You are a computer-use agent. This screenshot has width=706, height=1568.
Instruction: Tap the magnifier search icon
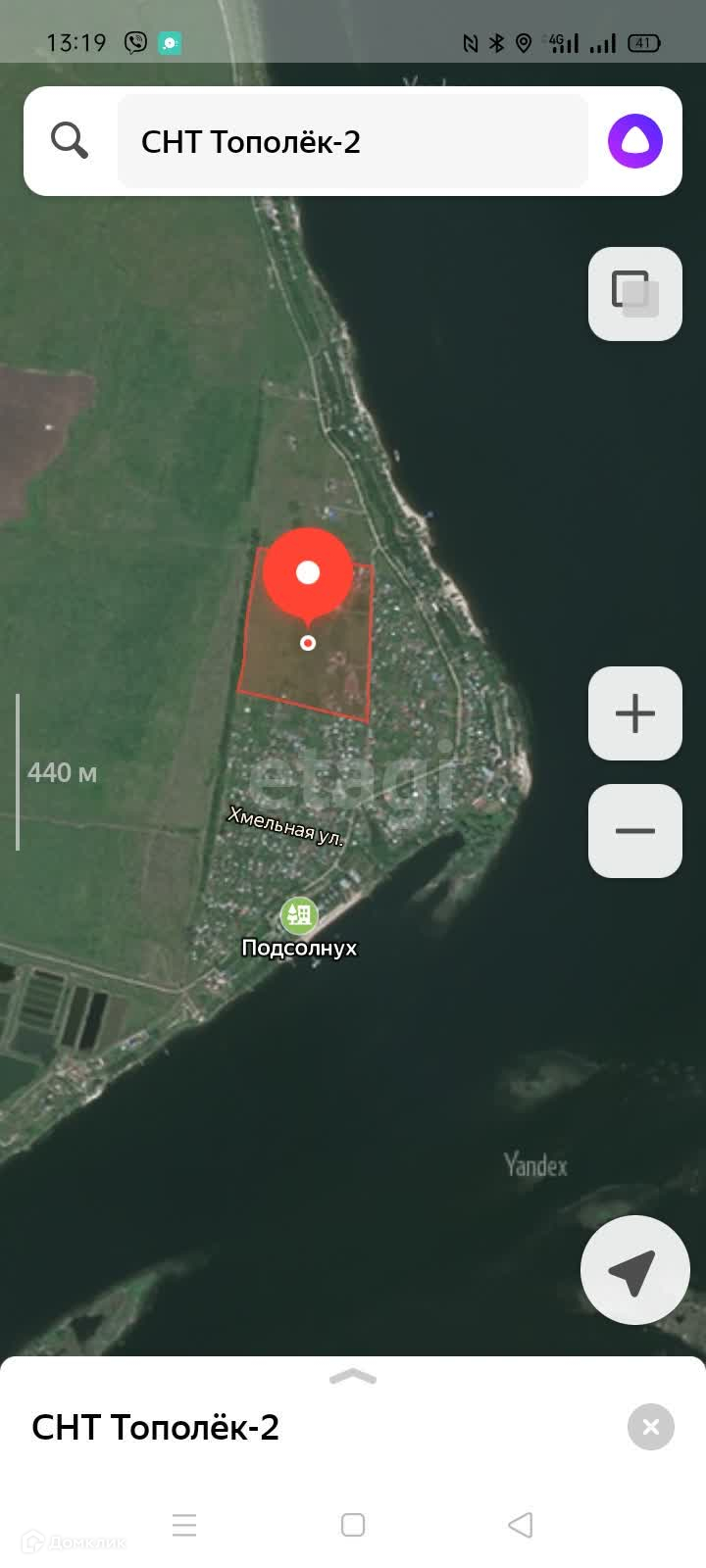coord(70,141)
